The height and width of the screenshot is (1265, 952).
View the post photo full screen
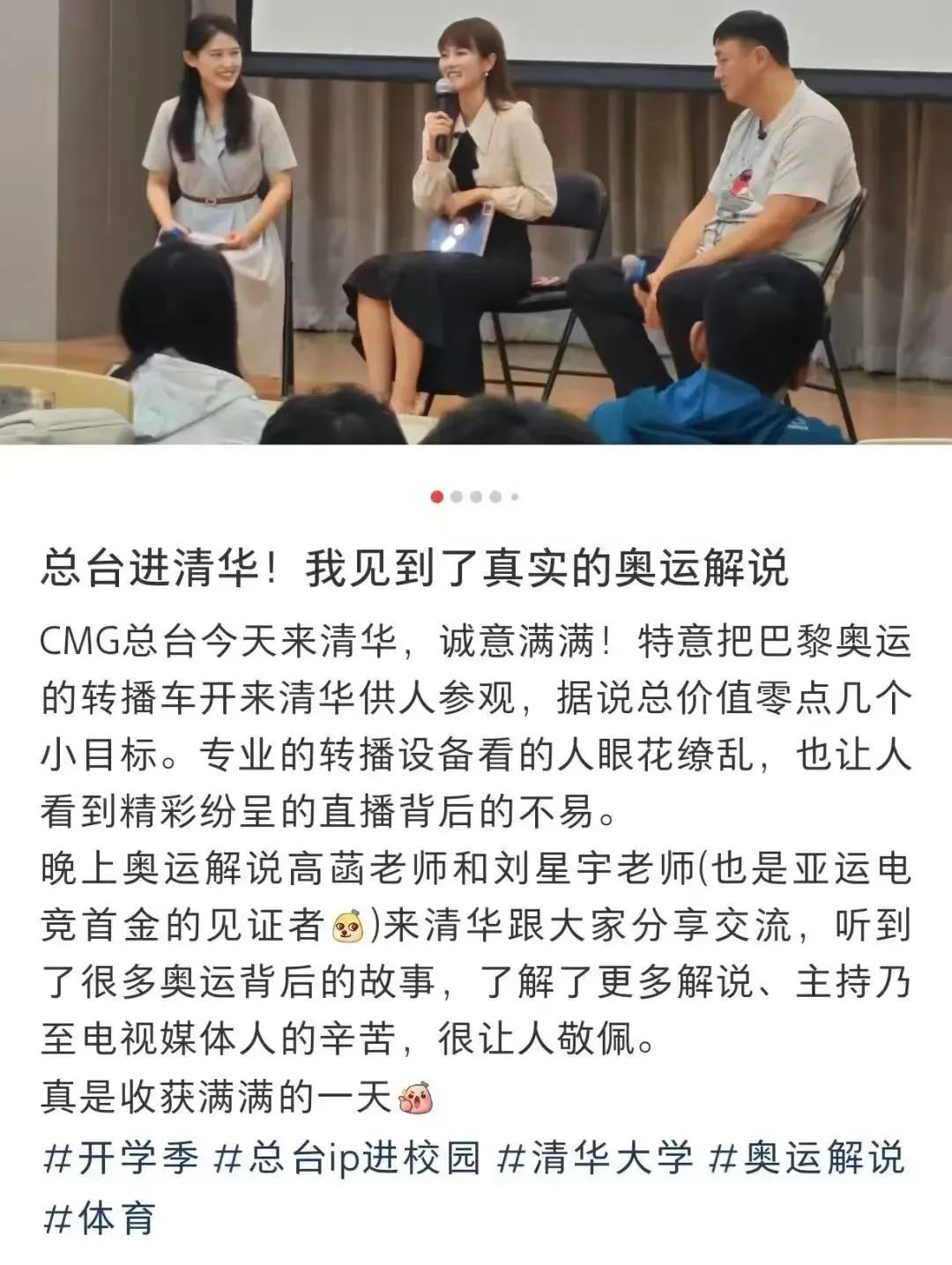point(476,220)
